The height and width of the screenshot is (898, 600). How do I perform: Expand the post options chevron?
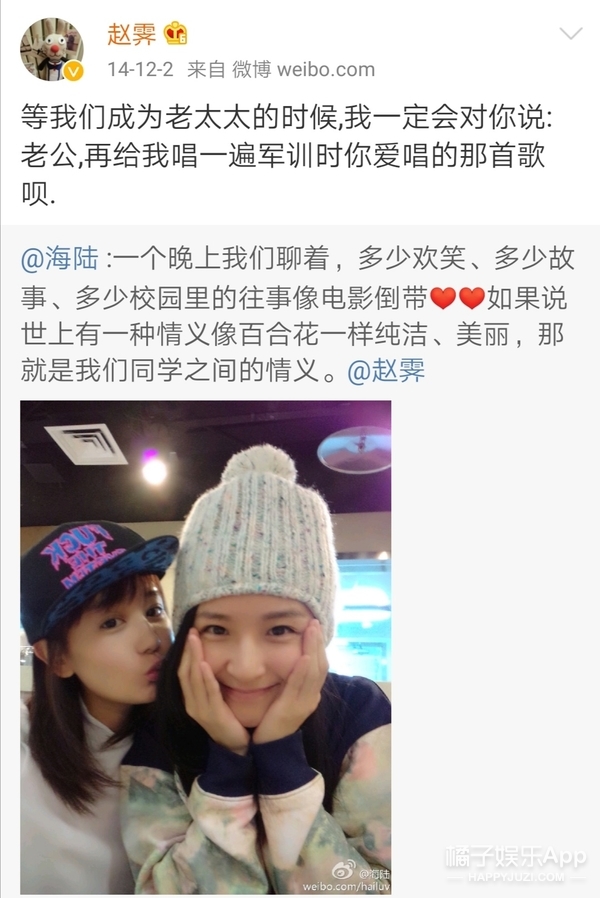pos(569,34)
